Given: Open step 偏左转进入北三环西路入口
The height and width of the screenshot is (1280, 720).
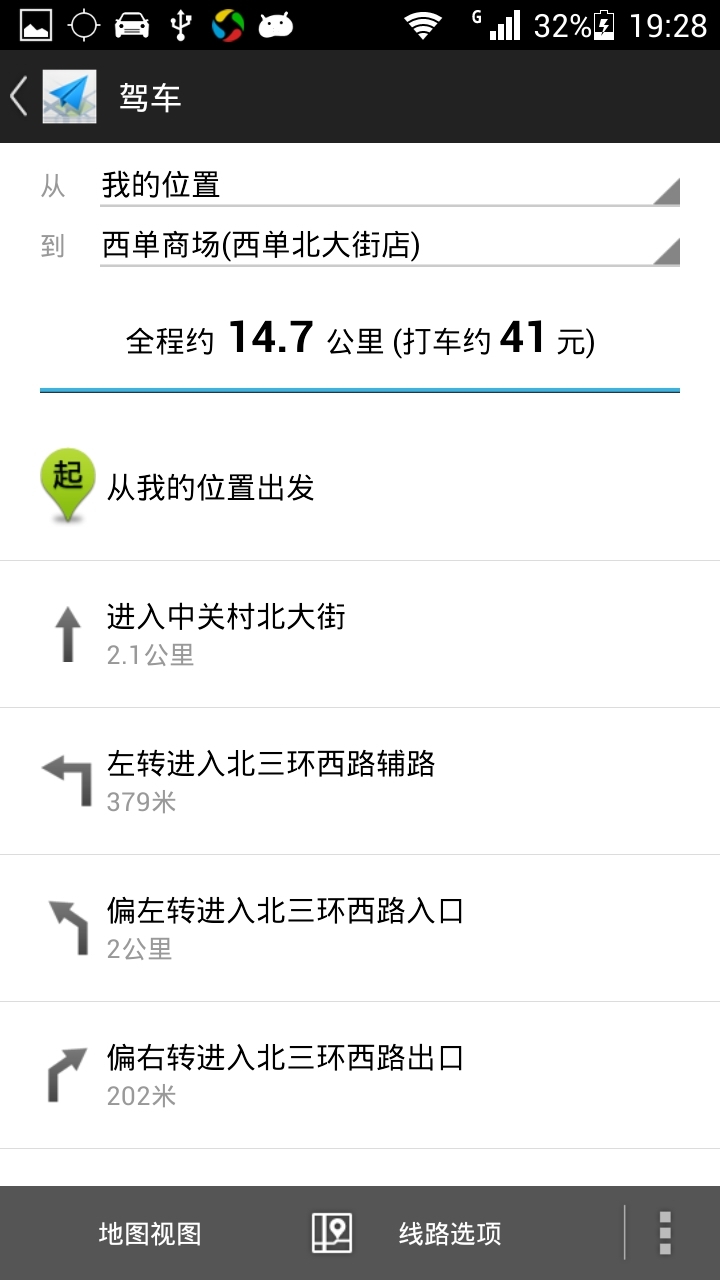Looking at the screenshot, I should tap(360, 928).
